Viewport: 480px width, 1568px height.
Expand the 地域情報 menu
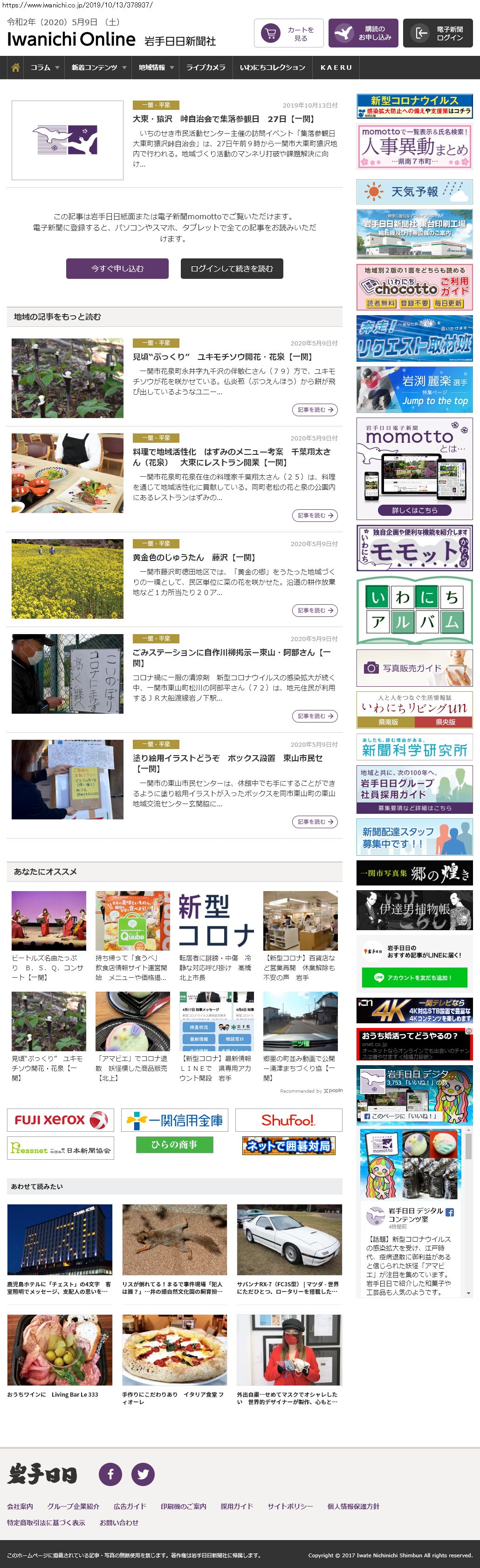[156, 68]
